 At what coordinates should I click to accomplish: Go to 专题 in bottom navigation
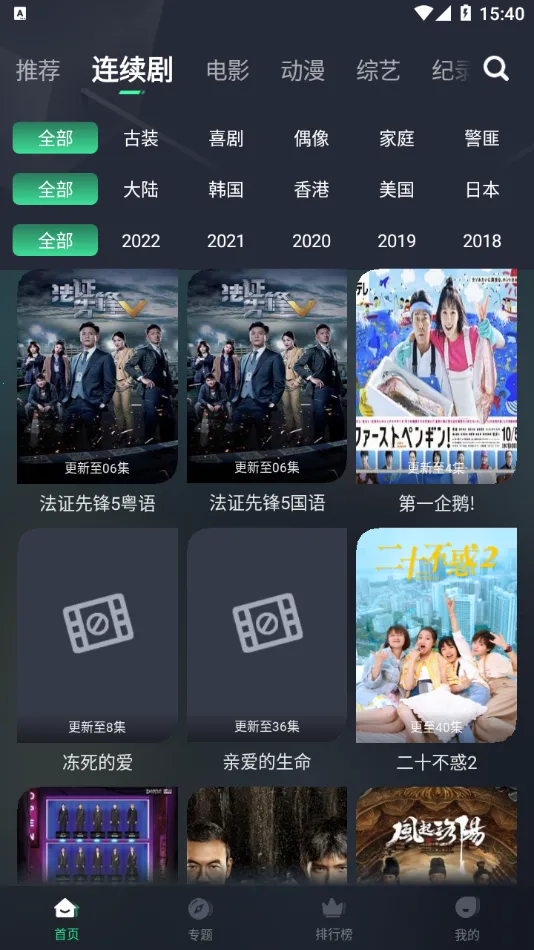click(200, 919)
